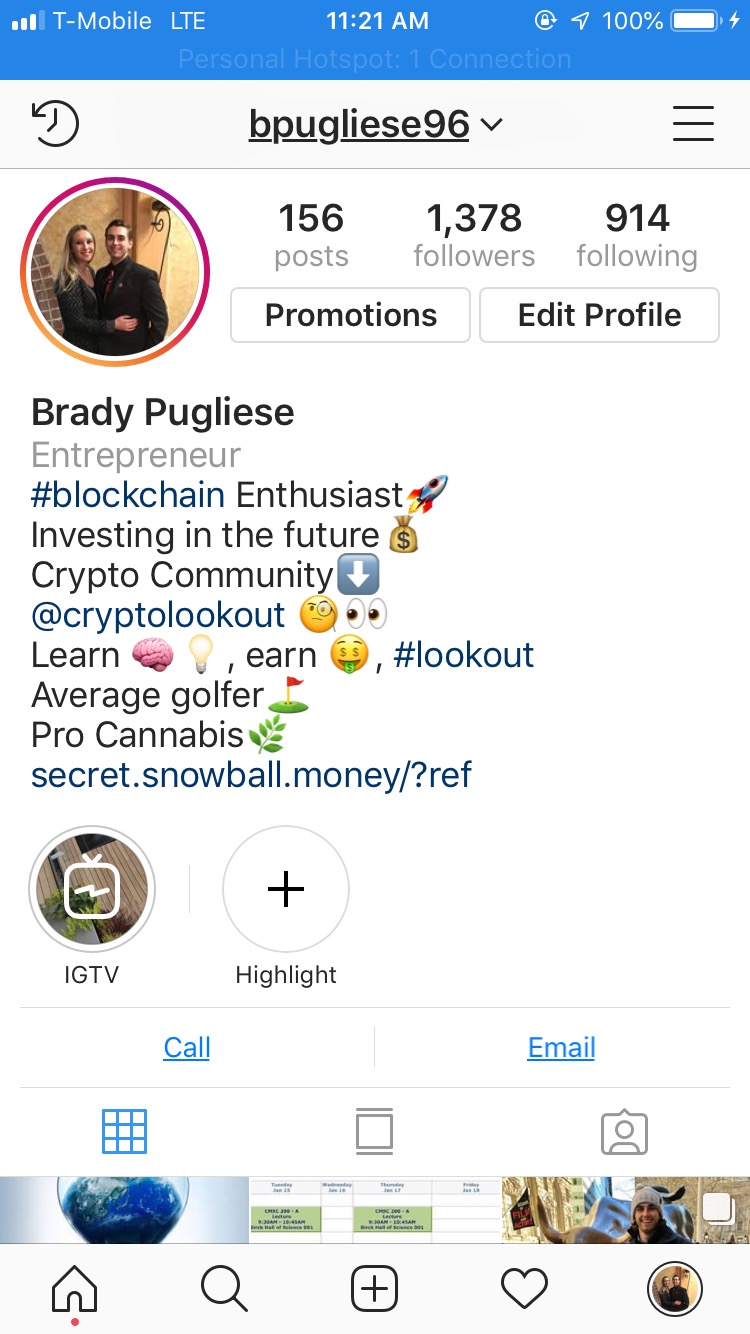Switch to the tagged photos tab
The width and height of the screenshot is (750, 1334).
pyautogui.click(x=624, y=1132)
